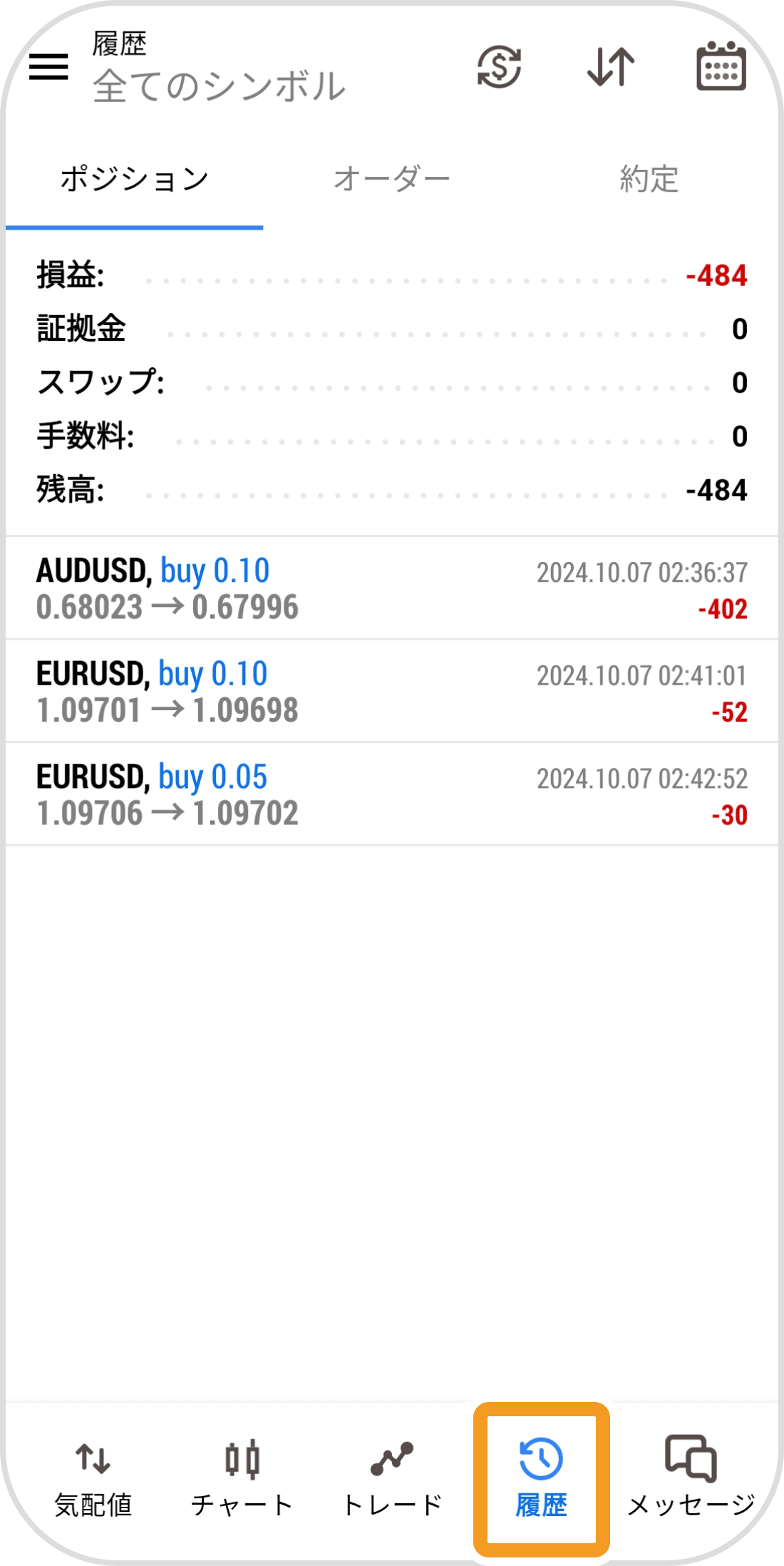This screenshot has height=1566, width=784.
Task: Open the calendar date range picker
Action: (721, 67)
